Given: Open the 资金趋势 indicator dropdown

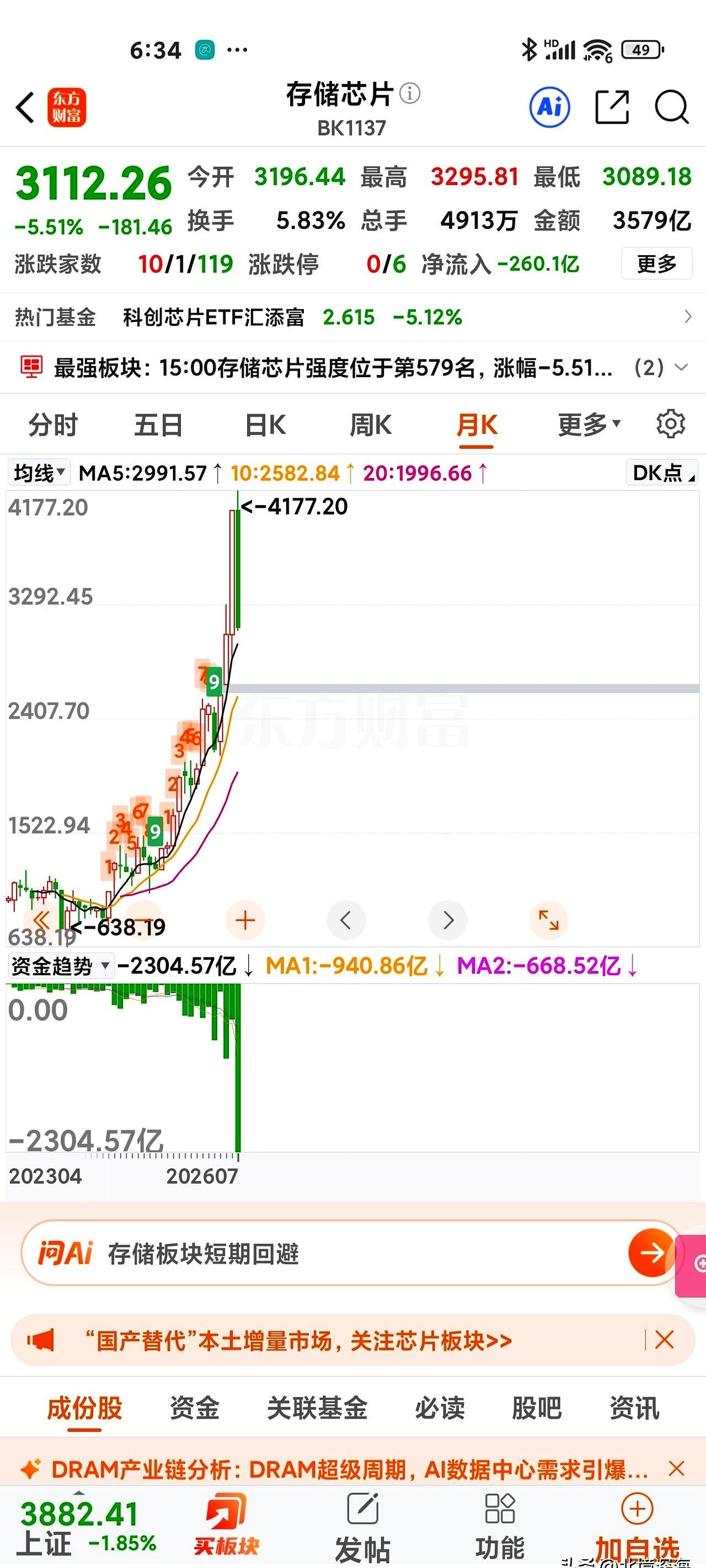Looking at the screenshot, I should pos(61,966).
